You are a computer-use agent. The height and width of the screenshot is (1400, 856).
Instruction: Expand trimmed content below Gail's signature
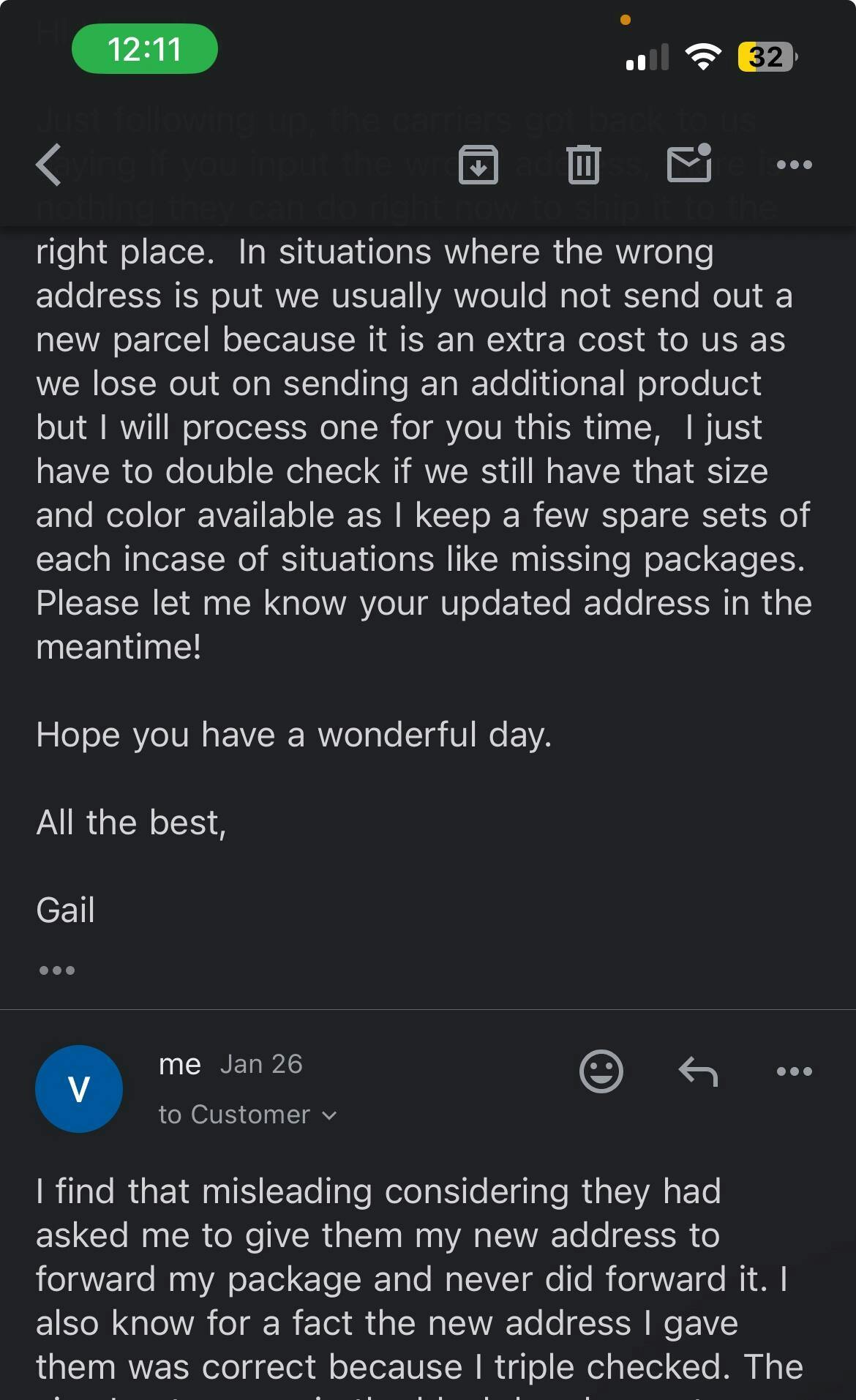(x=57, y=970)
